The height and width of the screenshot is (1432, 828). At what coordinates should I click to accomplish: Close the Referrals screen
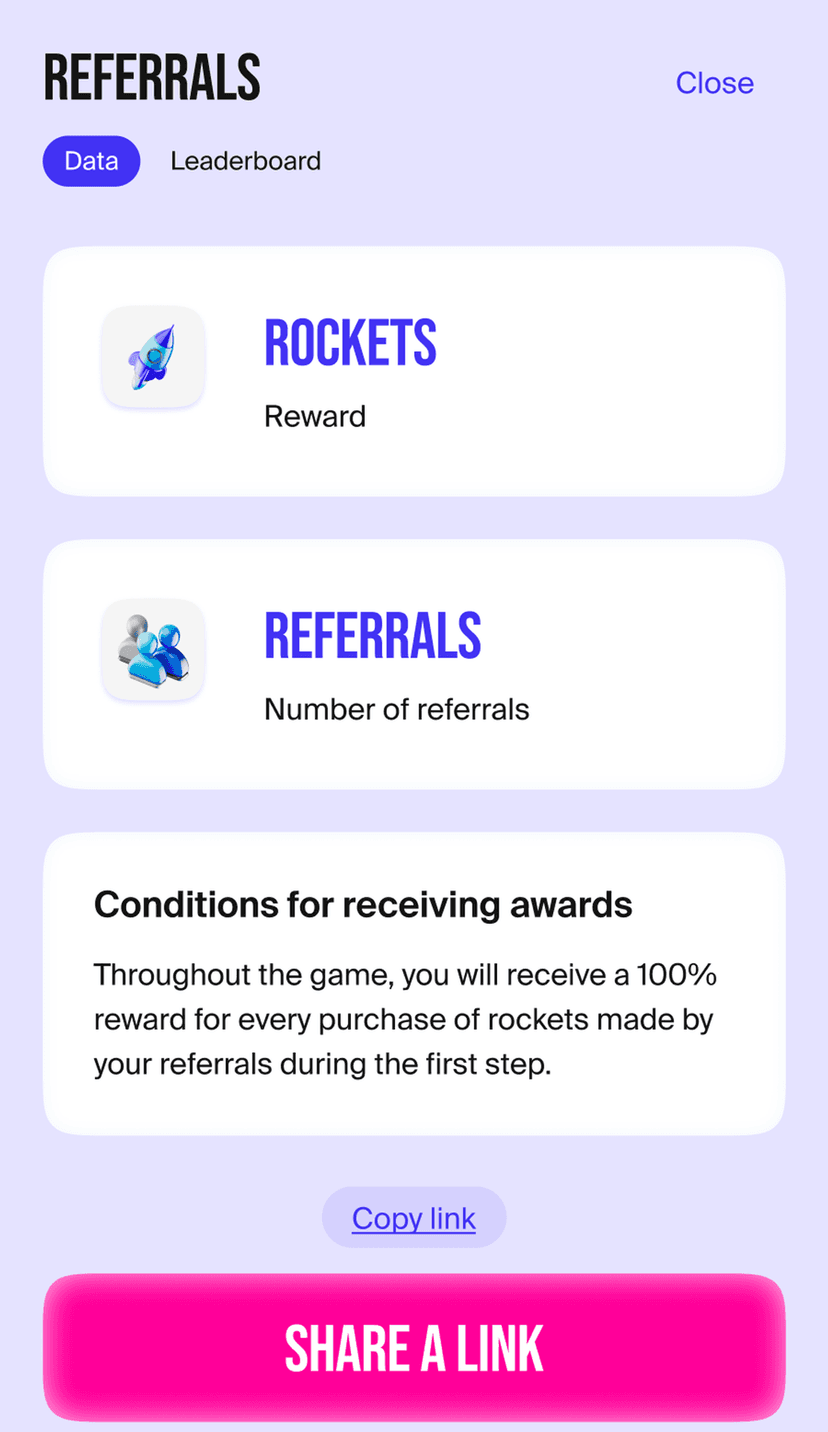(714, 83)
